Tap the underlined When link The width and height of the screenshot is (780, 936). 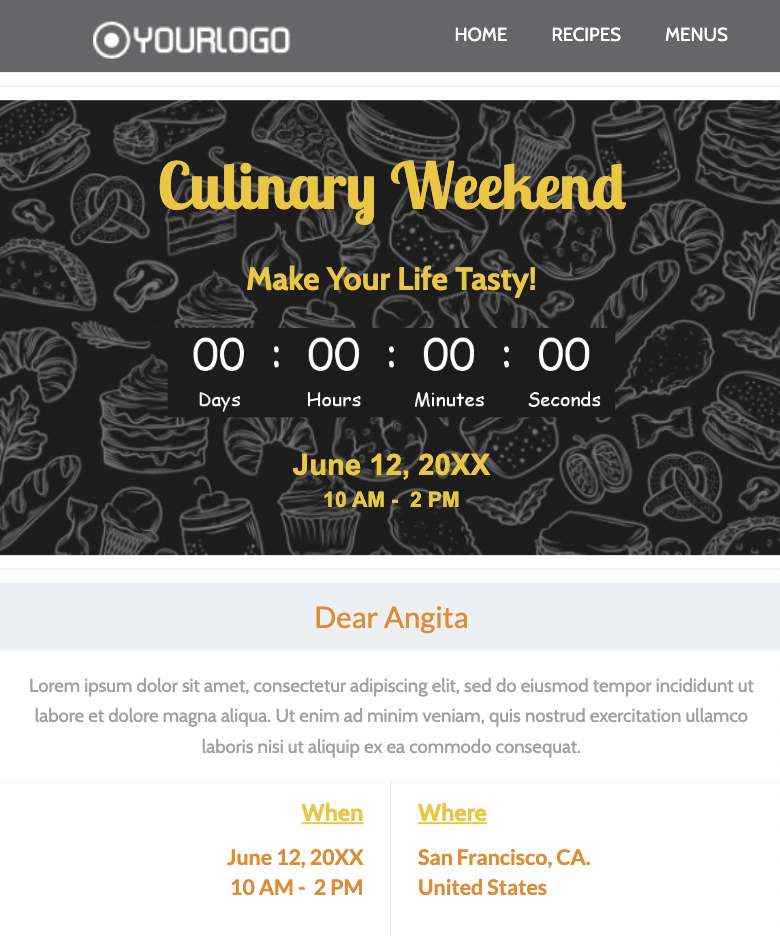[x=332, y=813]
